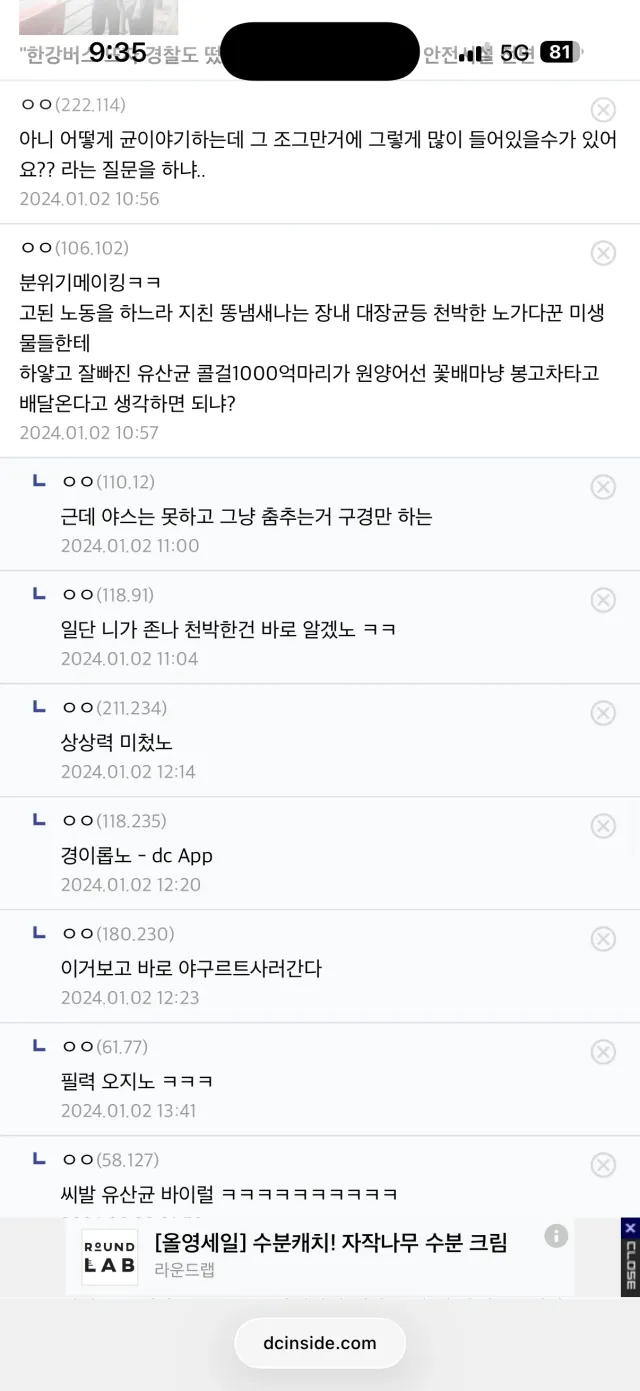Open the Round Lab 올영세일 ad banner

click(320, 1256)
